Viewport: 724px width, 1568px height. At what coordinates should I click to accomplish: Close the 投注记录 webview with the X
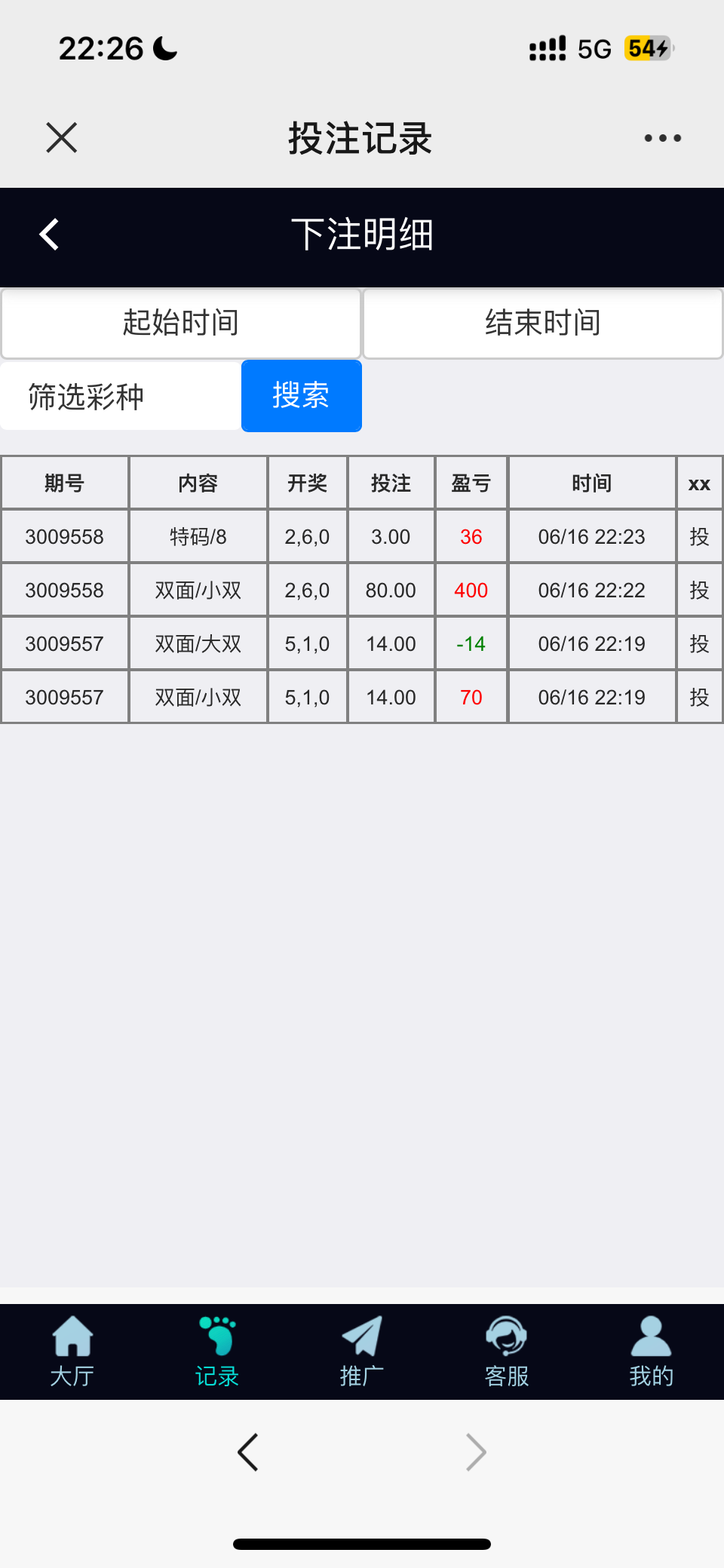coord(62,138)
